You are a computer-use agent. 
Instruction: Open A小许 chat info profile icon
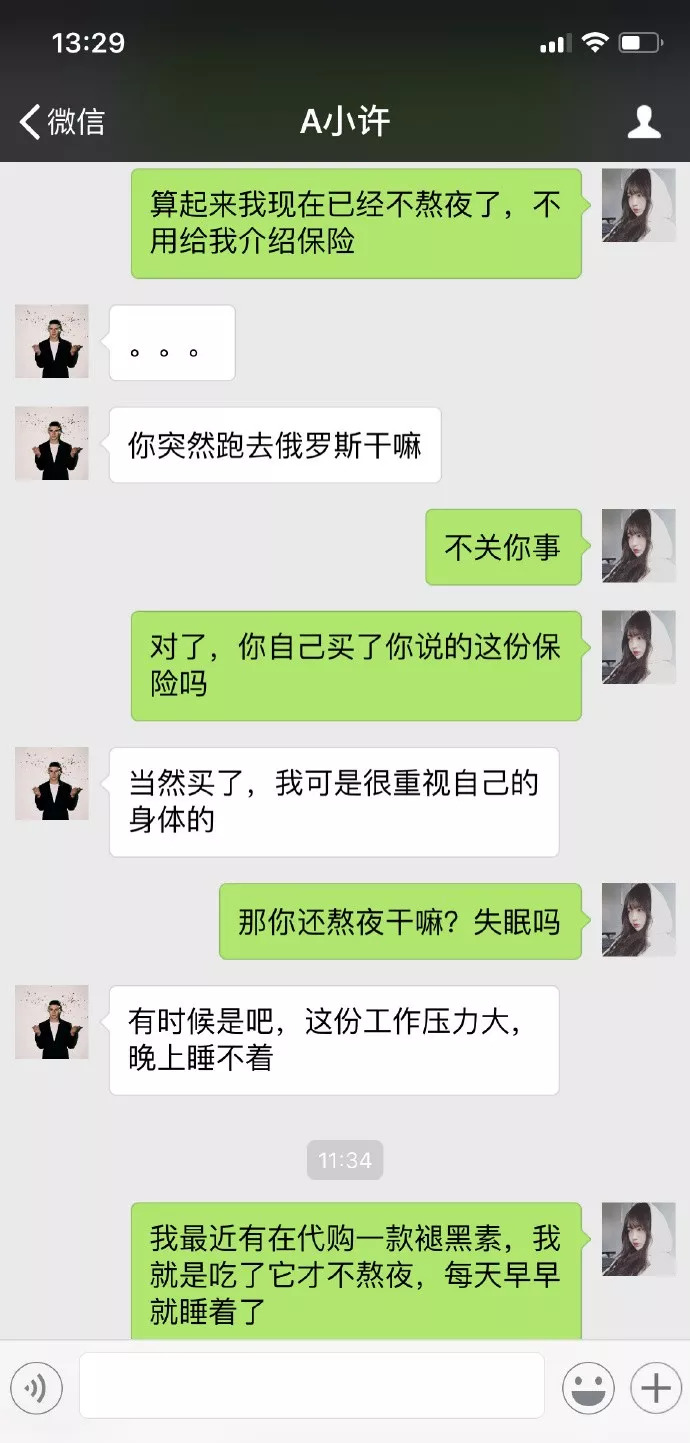pyautogui.click(x=644, y=122)
